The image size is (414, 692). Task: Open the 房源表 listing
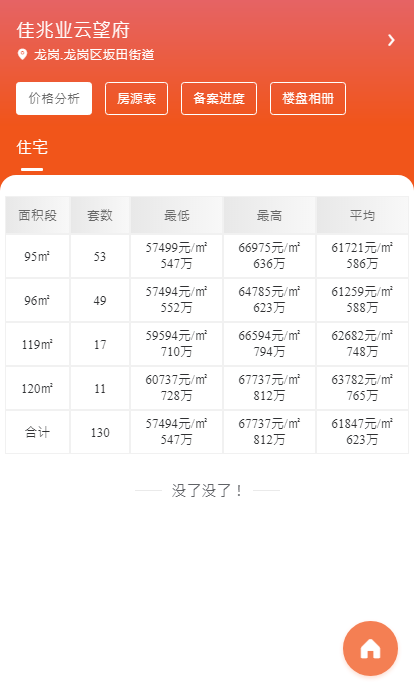[x=136, y=98]
